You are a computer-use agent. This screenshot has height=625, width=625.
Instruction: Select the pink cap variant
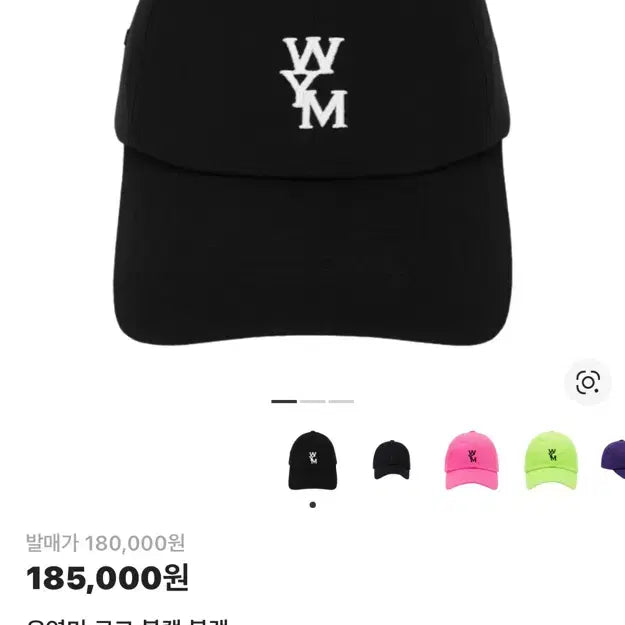tap(471, 460)
